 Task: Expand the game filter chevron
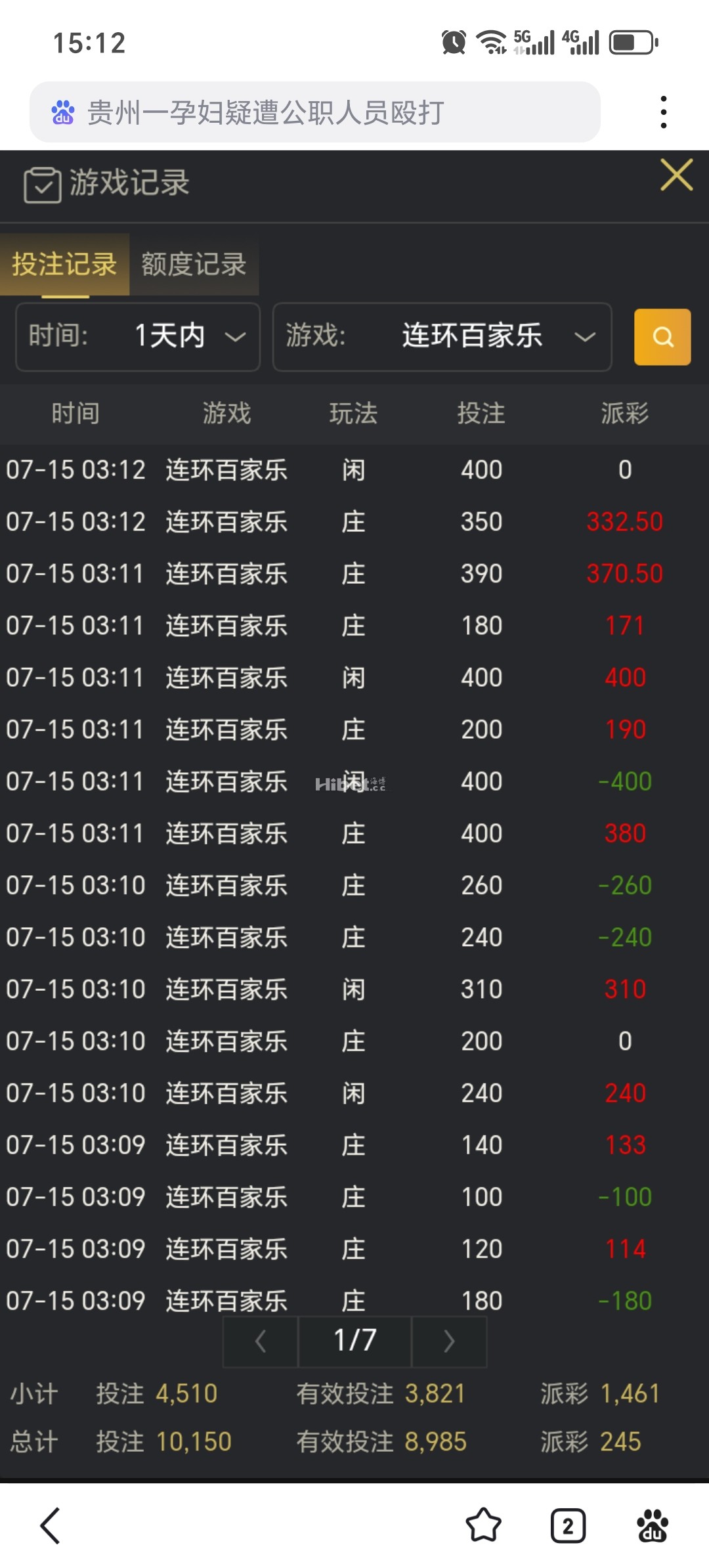[x=586, y=338]
